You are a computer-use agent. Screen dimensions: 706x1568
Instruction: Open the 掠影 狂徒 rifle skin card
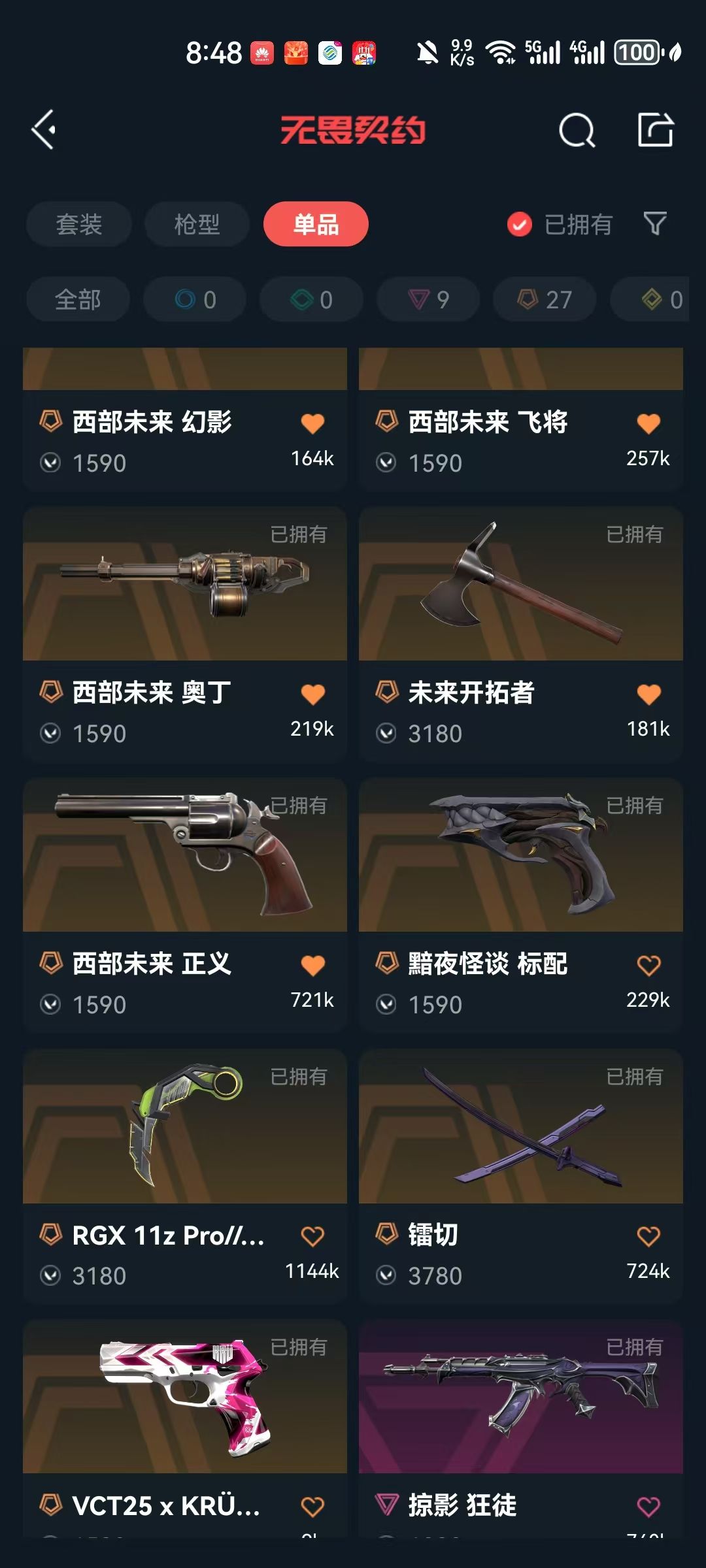point(521,1428)
